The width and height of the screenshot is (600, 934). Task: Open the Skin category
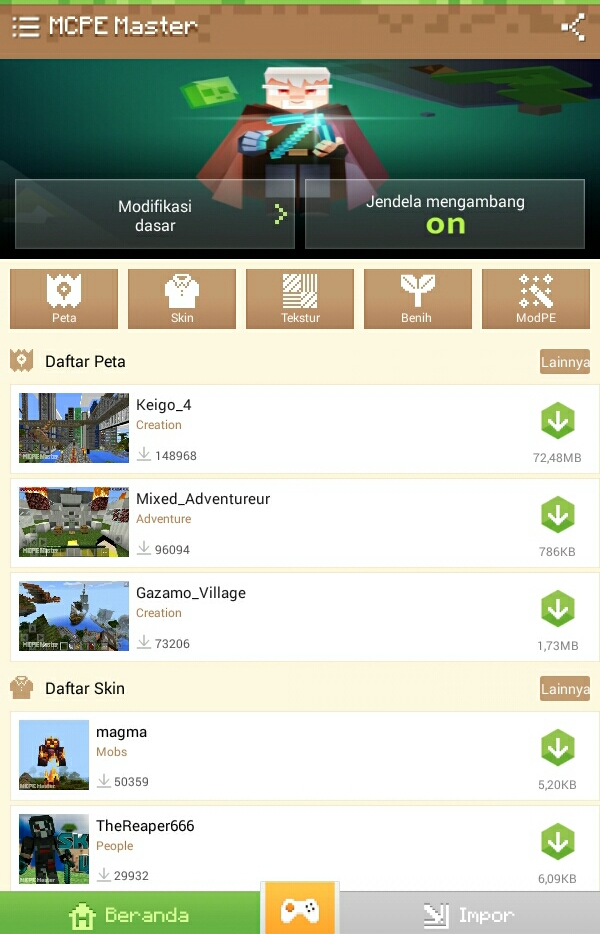(182, 298)
